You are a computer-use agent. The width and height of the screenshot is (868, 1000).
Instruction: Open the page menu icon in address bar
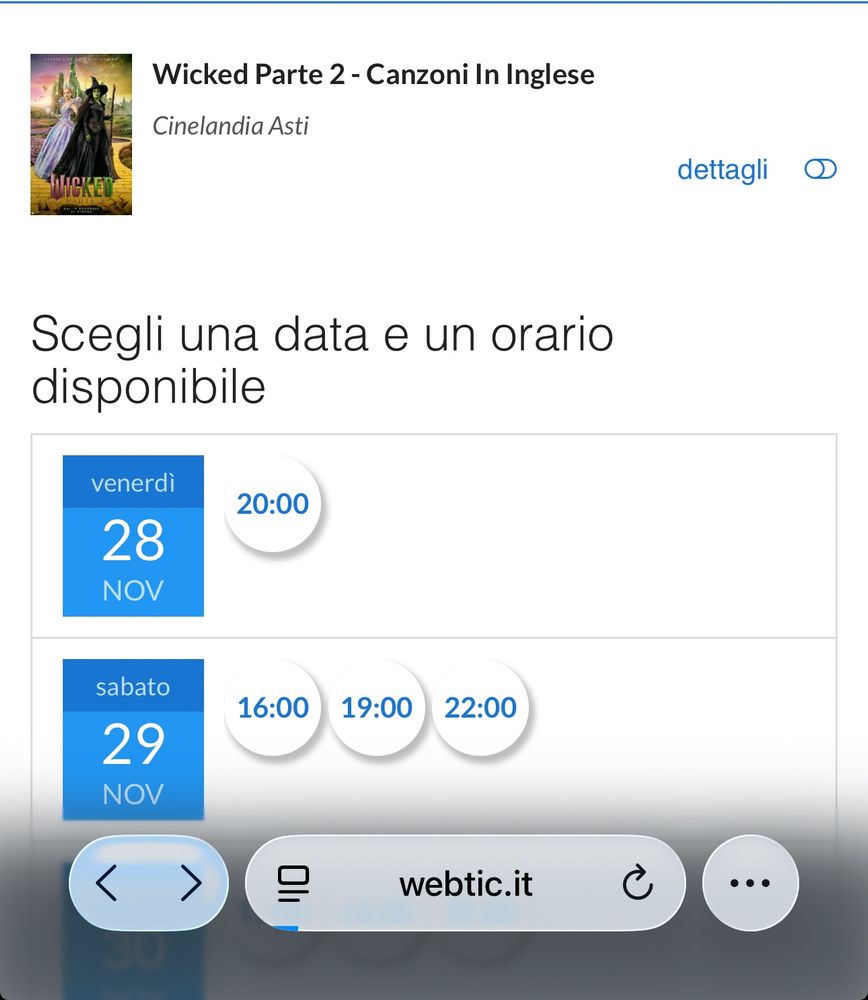click(293, 883)
